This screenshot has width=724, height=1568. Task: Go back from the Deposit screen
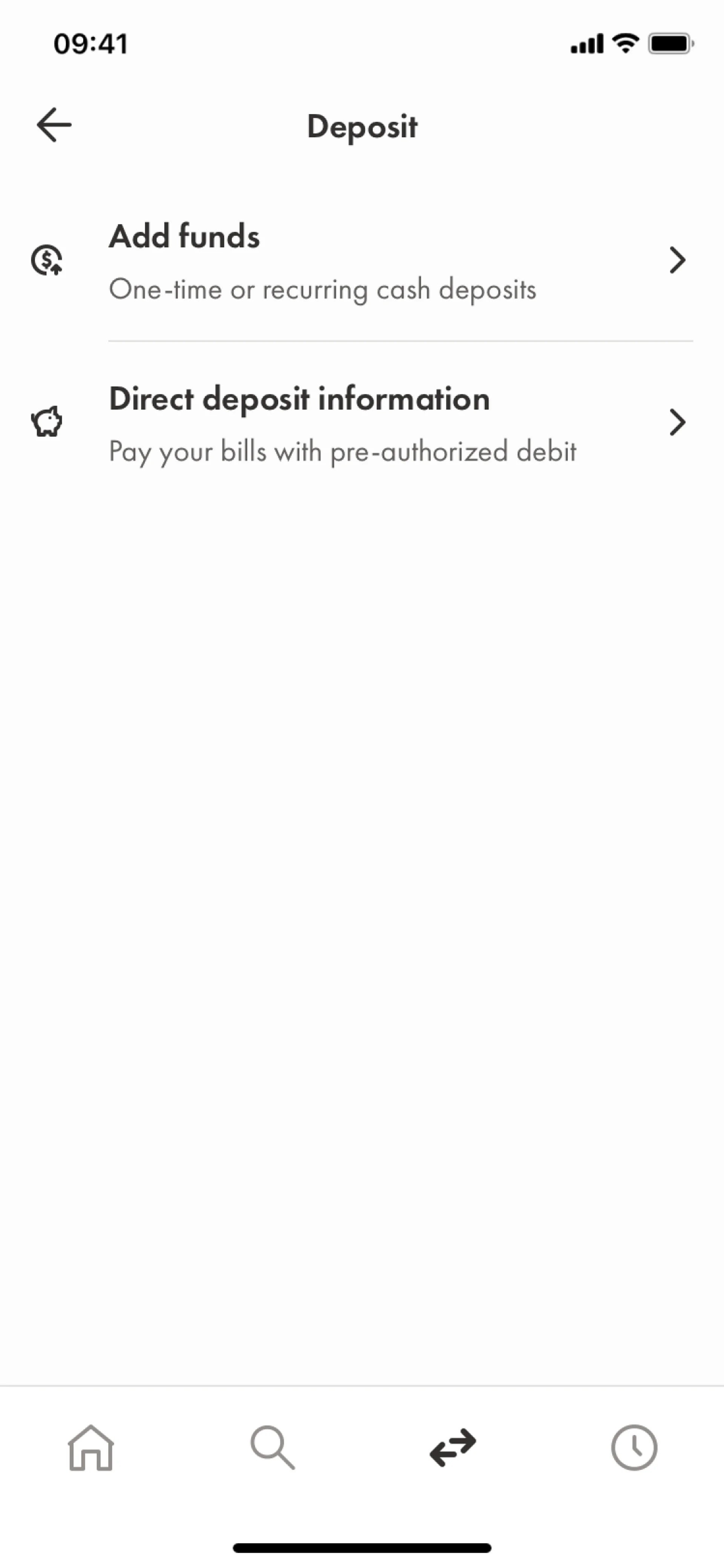[54, 125]
